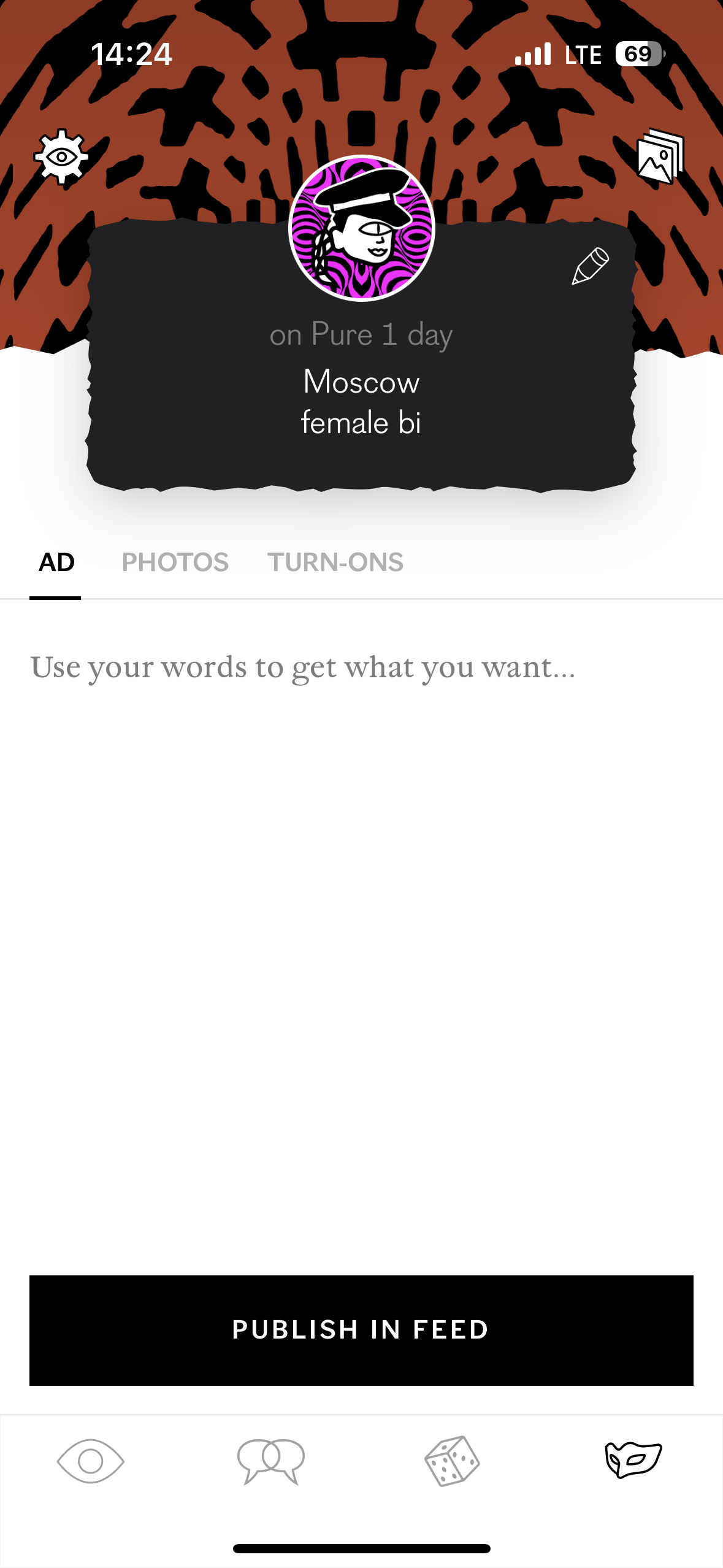Switch to the TURN-ONS tab
The width and height of the screenshot is (723, 1568).
pyautogui.click(x=335, y=563)
